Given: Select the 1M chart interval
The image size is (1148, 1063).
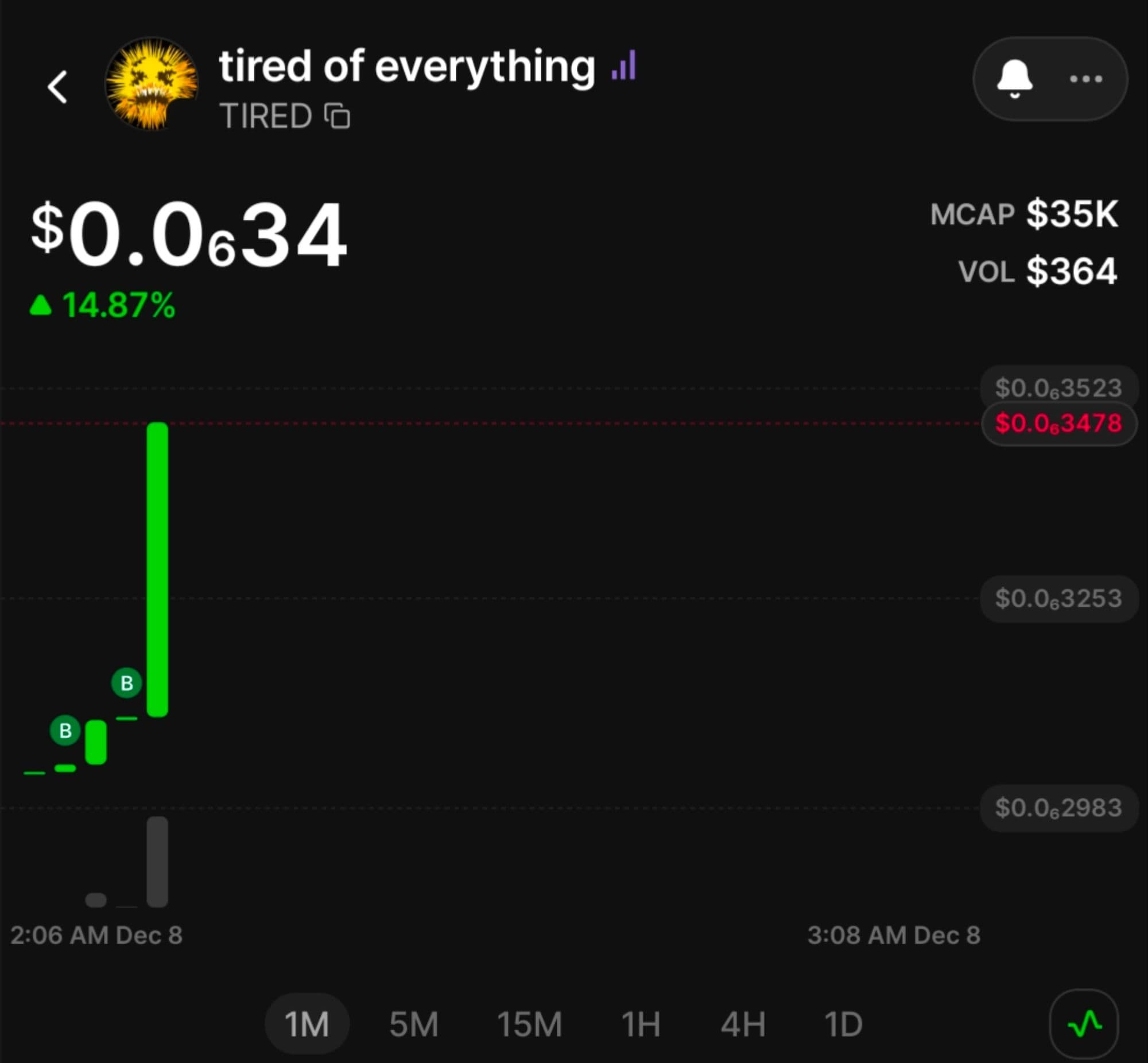Looking at the screenshot, I should coord(307,1024).
